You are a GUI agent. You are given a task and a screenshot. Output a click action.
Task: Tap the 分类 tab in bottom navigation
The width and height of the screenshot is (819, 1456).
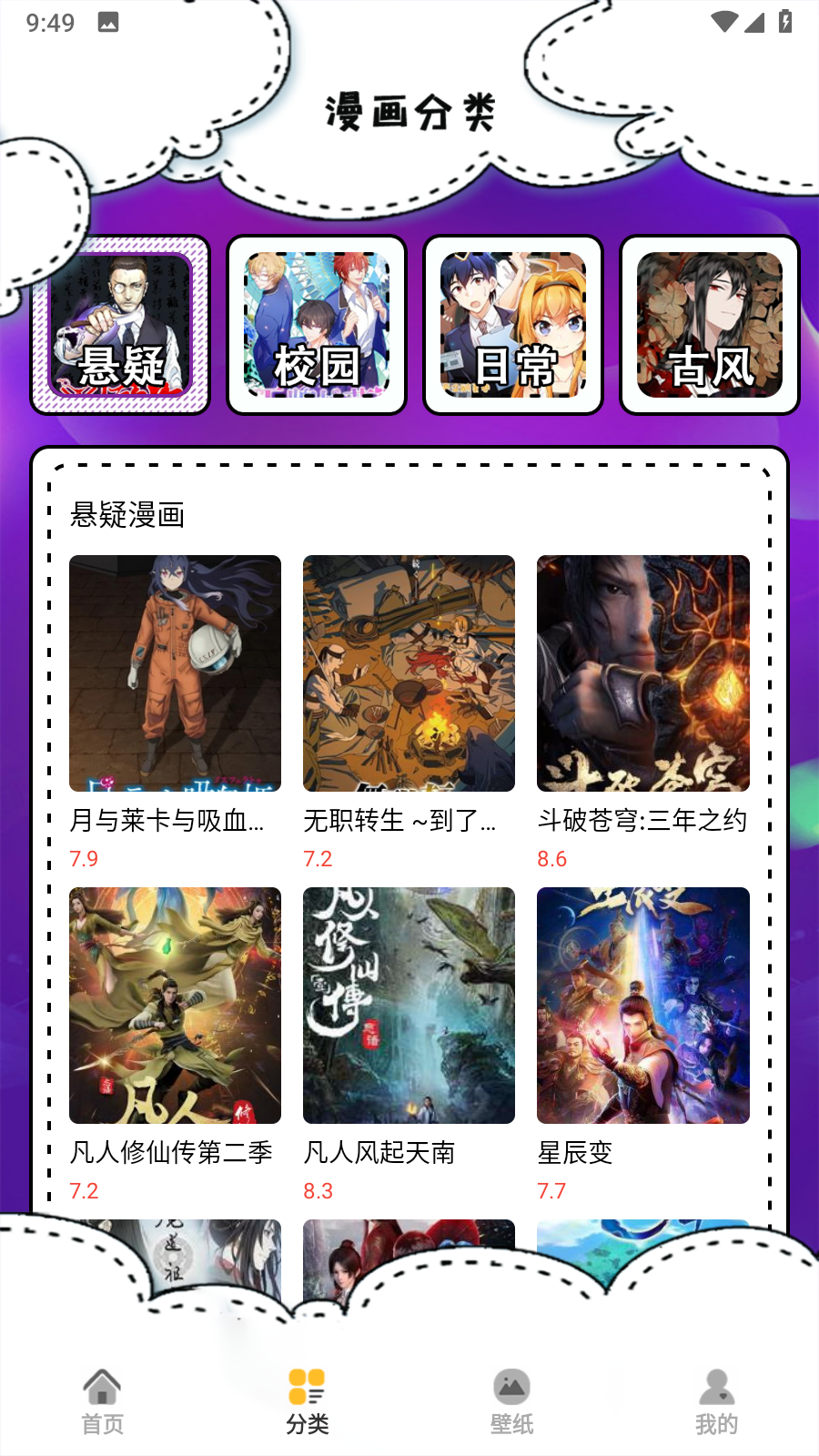[x=307, y=1401]
